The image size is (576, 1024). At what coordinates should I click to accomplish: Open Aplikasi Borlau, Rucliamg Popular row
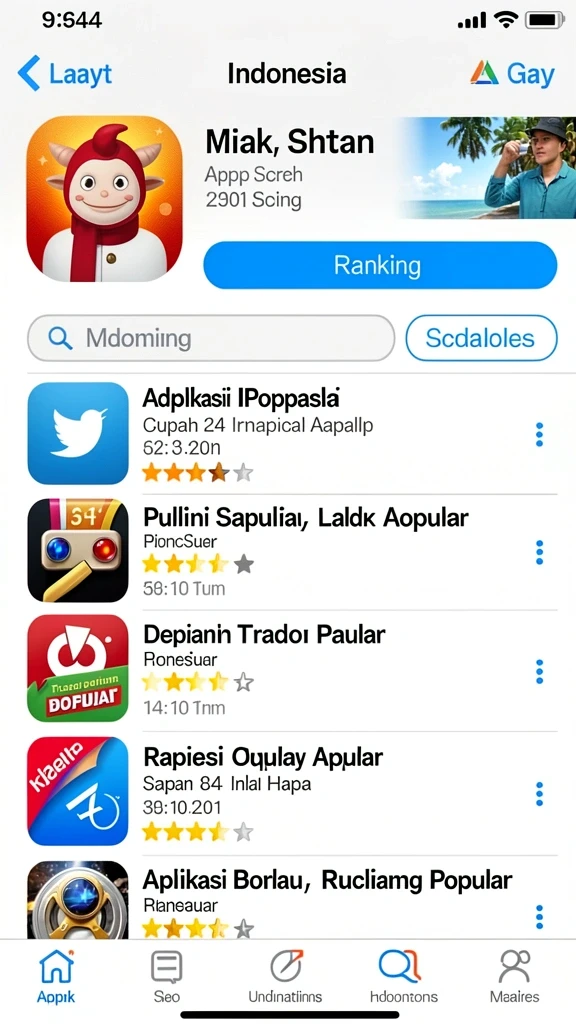click(292, 899)
